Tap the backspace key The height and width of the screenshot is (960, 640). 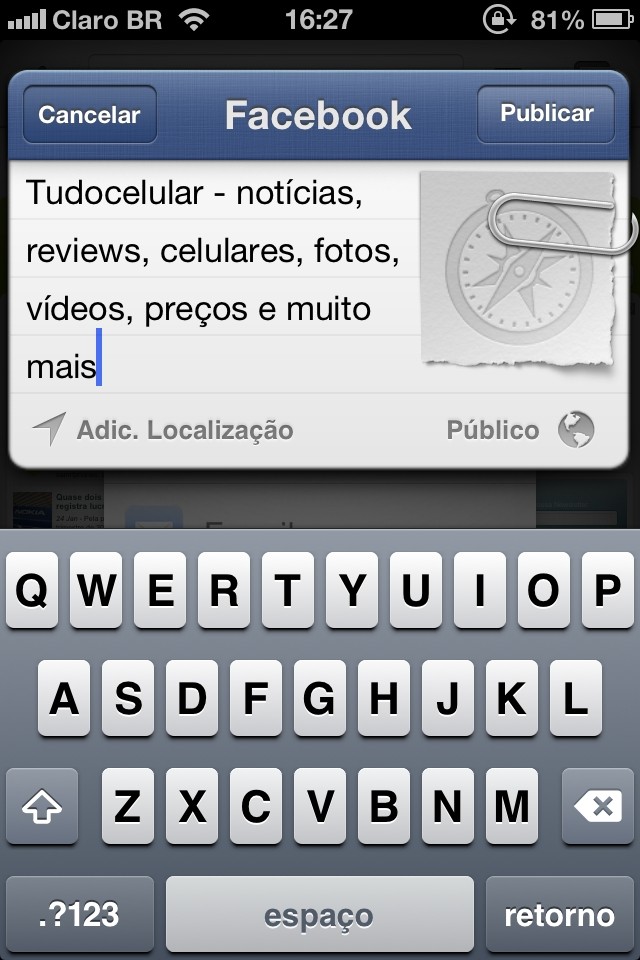pos(597,806)
